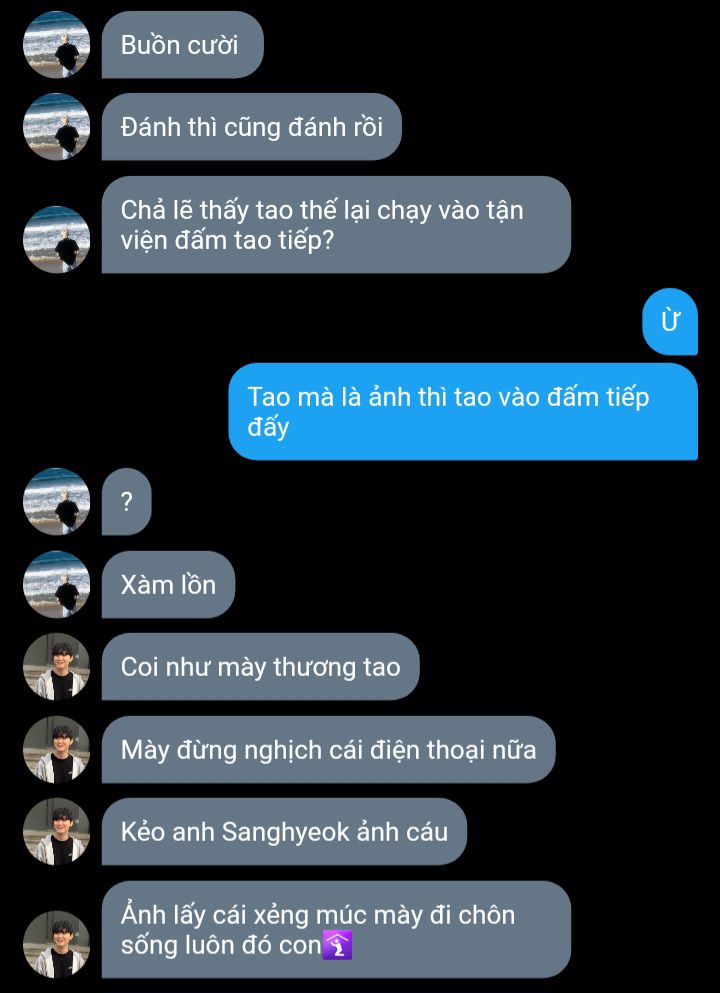720x993 pixels.
Task: Tap the avatar beside "Xàm lồn"
Action: tap(57, 584)
